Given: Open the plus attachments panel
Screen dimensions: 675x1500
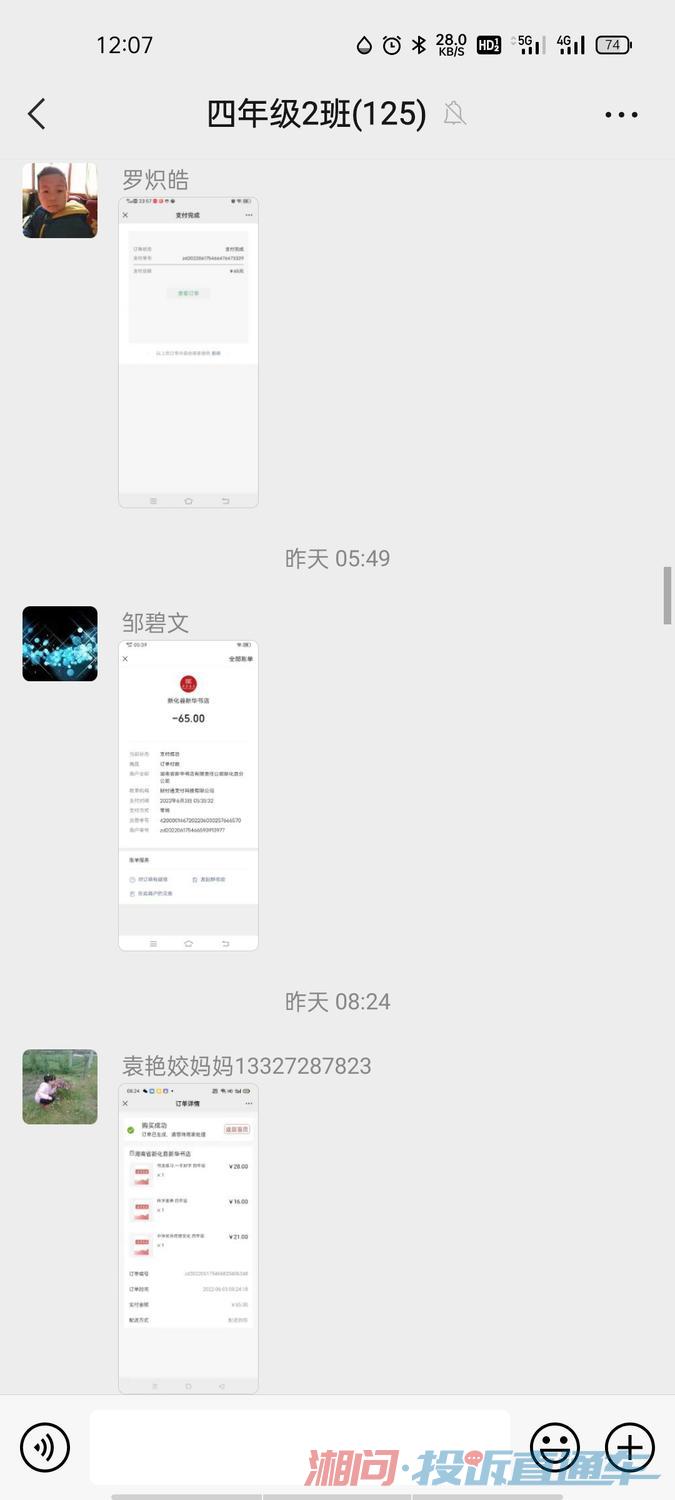Looking at the screenshot, I should coord(630,1447).
